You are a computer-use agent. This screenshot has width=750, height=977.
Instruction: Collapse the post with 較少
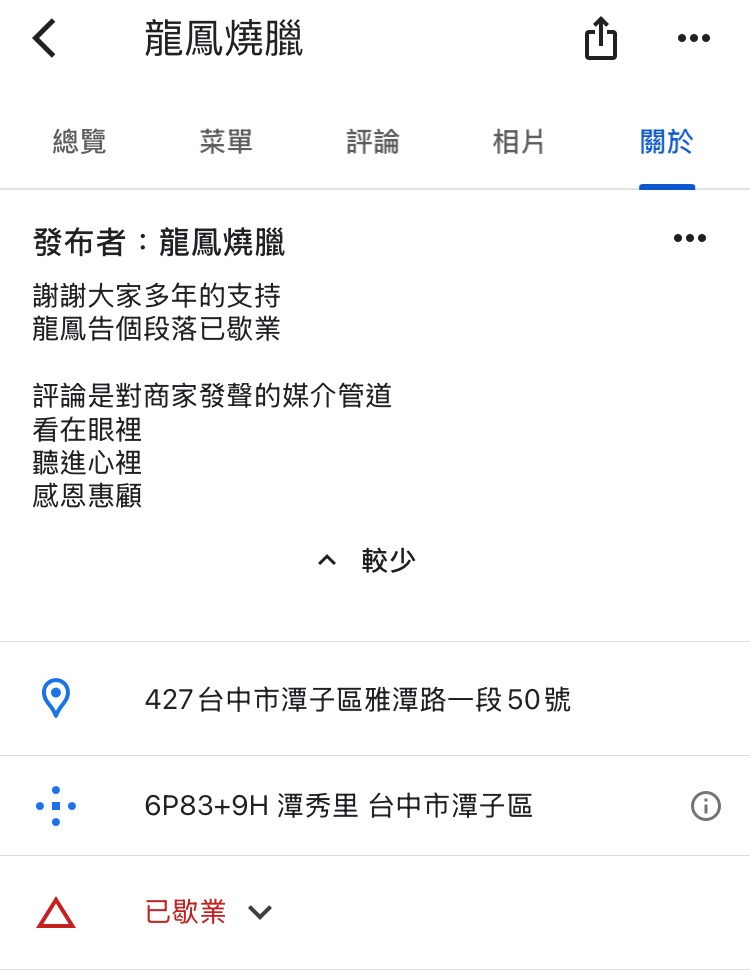[366, 560]
